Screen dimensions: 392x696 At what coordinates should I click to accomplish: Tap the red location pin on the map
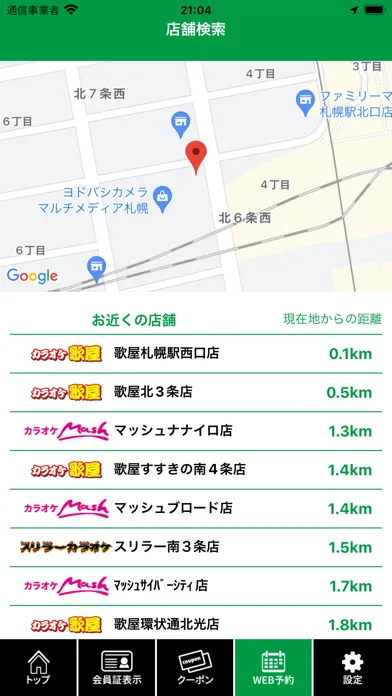click(x=196, y=158)
